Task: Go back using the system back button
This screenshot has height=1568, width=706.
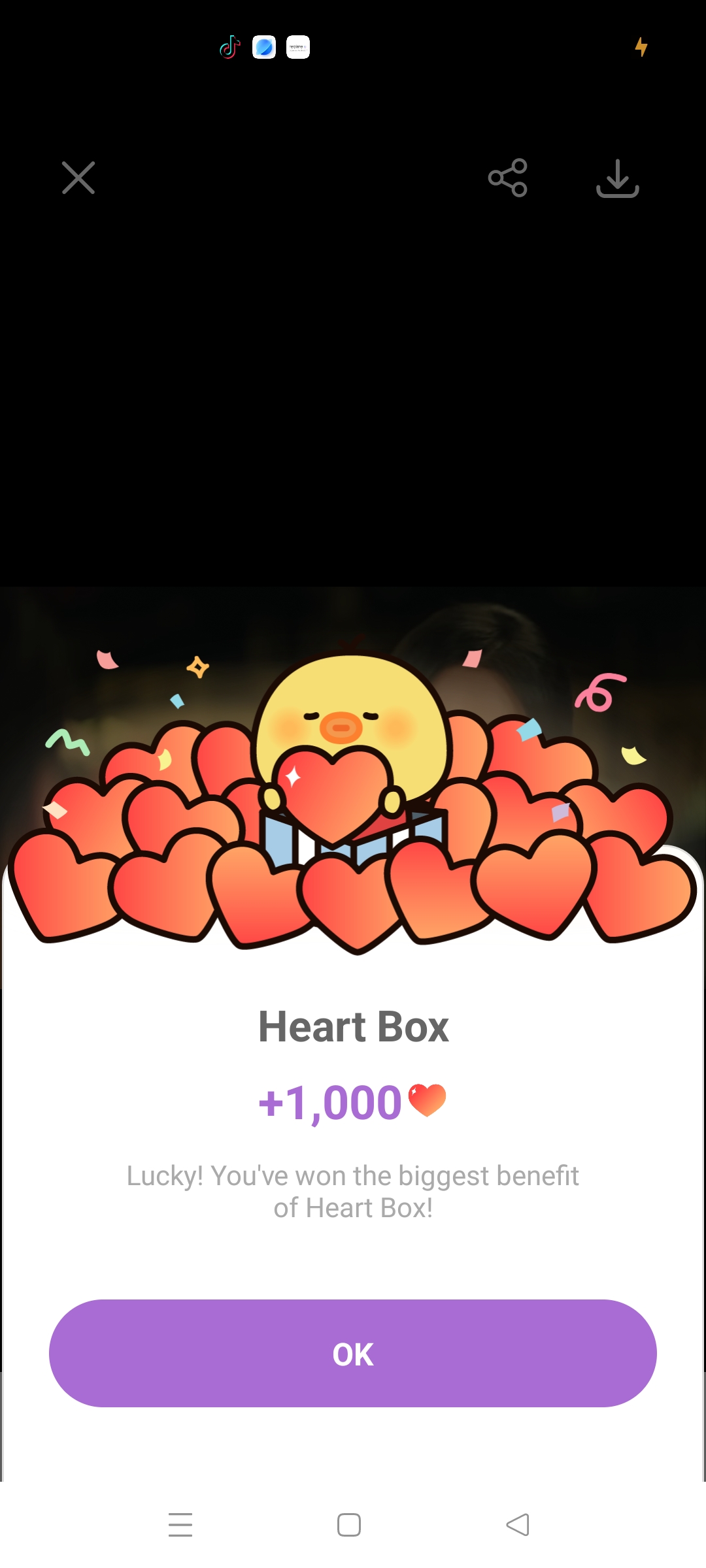Action: tap(518, 1525)
